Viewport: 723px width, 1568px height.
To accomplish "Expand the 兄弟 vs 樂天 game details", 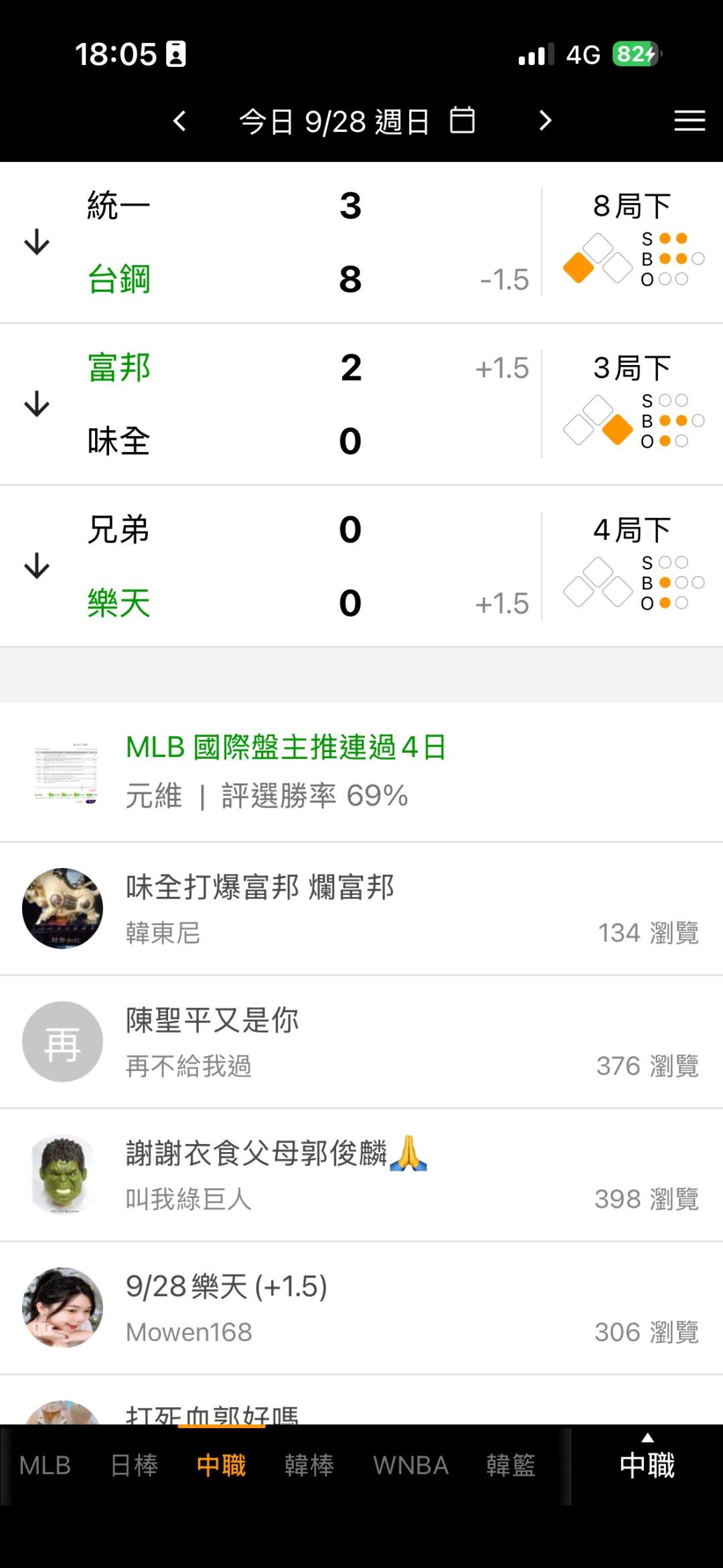I will pyautogui.click(x=37, y=567).
